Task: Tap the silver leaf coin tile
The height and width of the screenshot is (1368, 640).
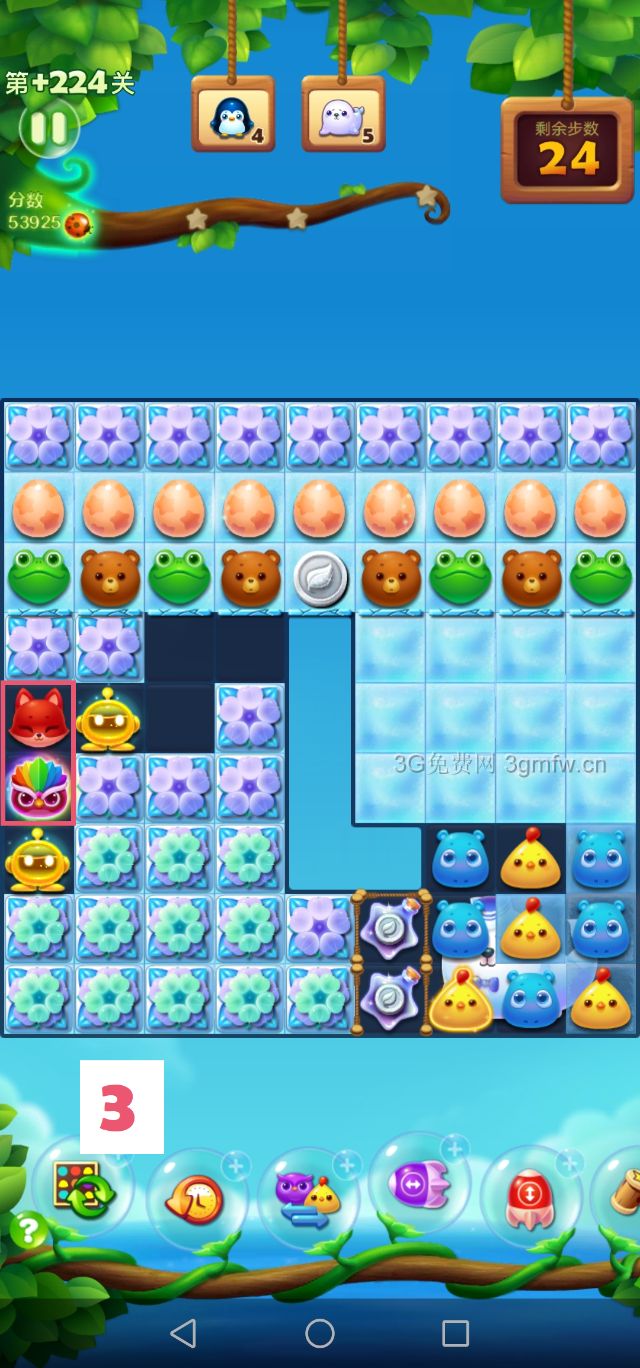Action: [320, 578]
